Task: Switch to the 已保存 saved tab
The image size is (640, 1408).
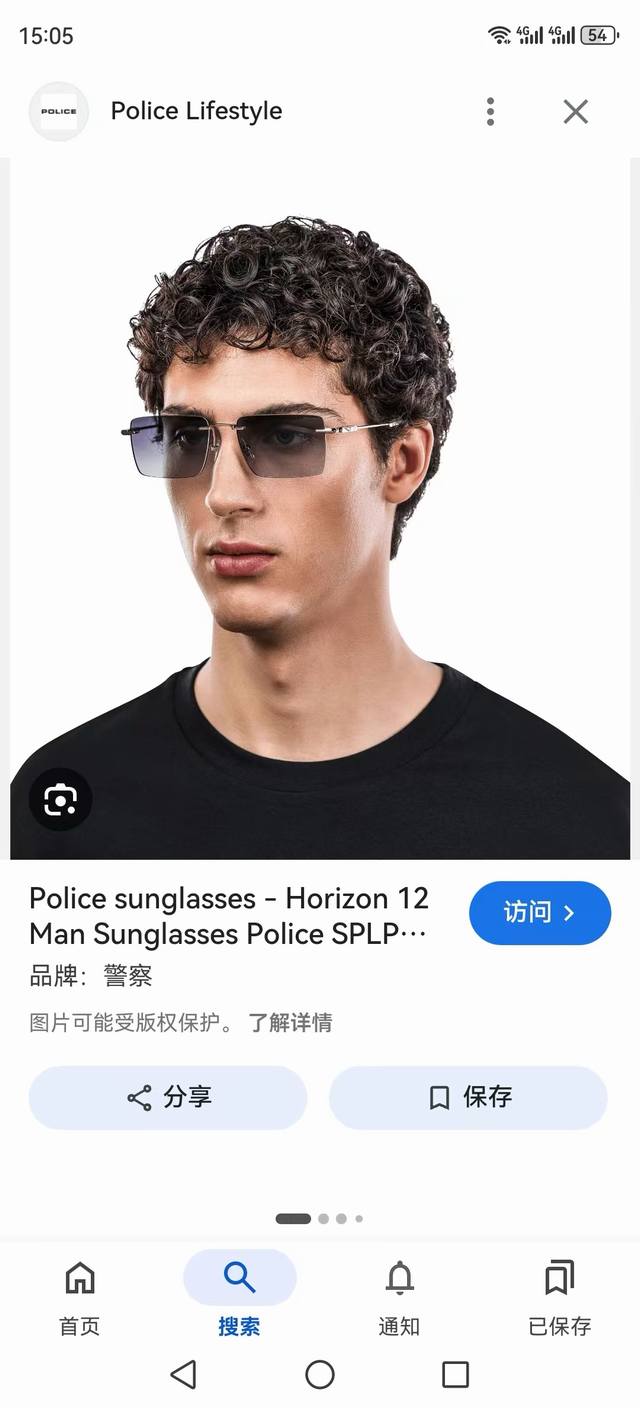Action: pyautogui.click(x=559, y=1297)
